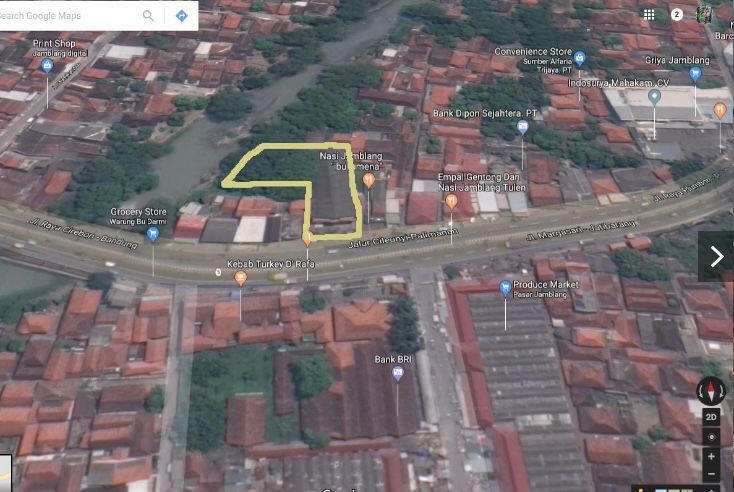Select the Convenience Store Sumber Alfaria pin
The width and height of the screenshot is (734, 492).
[580, 59]
